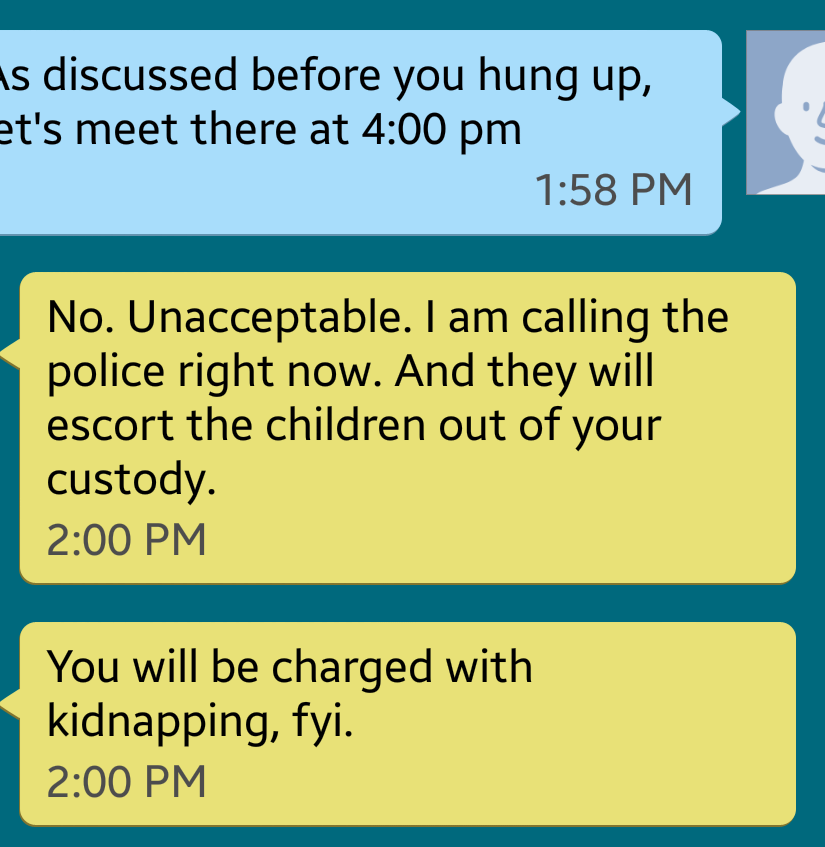Tap the message mentioning kidnapping charges
The width and height of the screenshot is (825, 847).
click(x=407, y=723)
